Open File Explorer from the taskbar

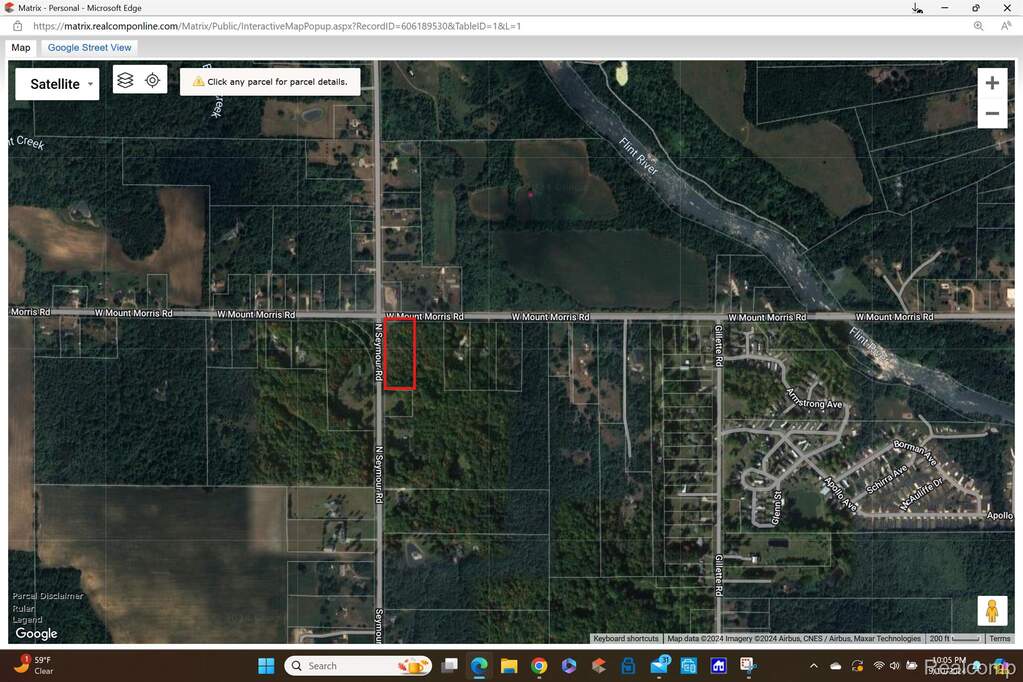(508, 665)
